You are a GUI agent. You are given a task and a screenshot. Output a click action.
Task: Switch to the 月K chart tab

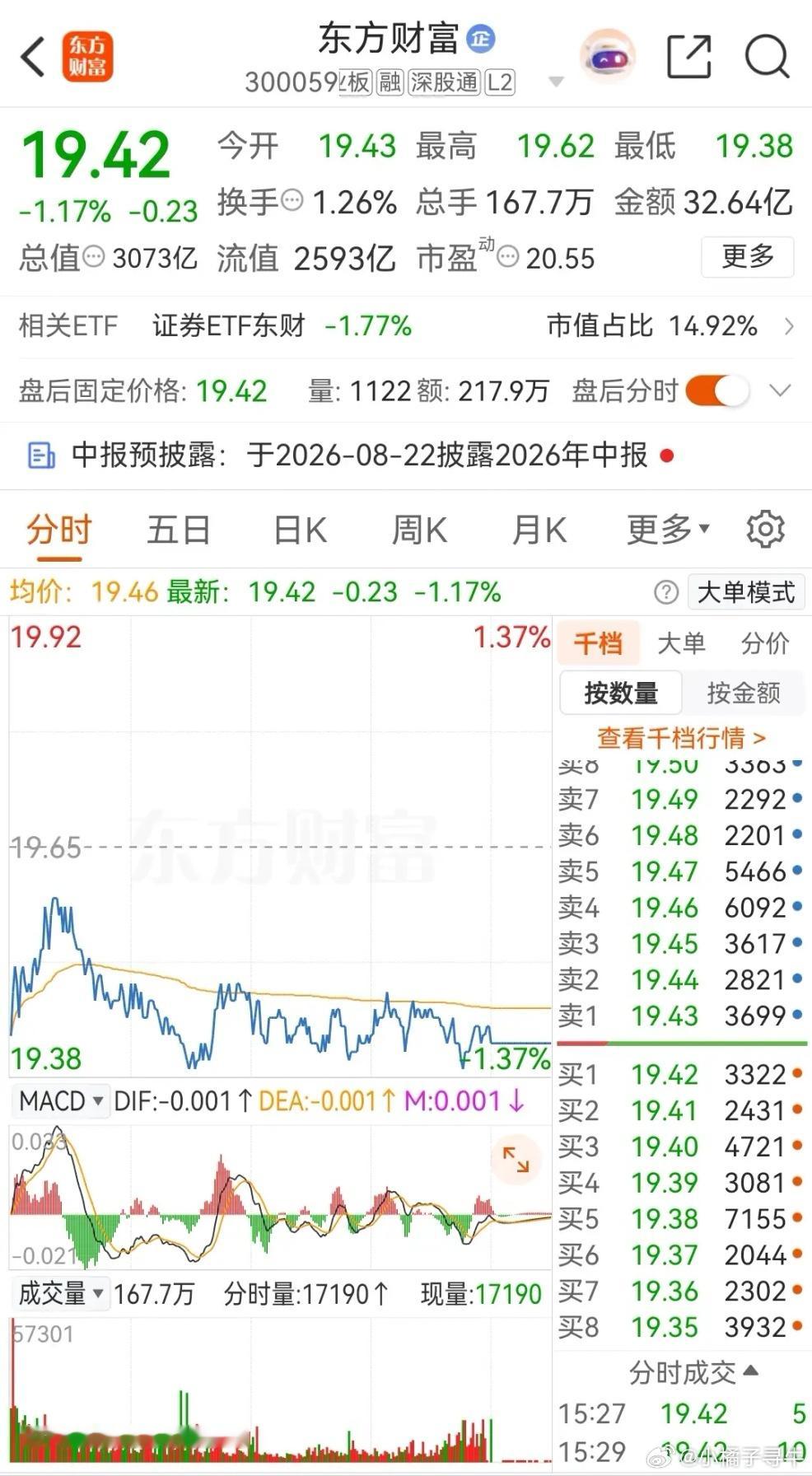[x=539, y=530]
